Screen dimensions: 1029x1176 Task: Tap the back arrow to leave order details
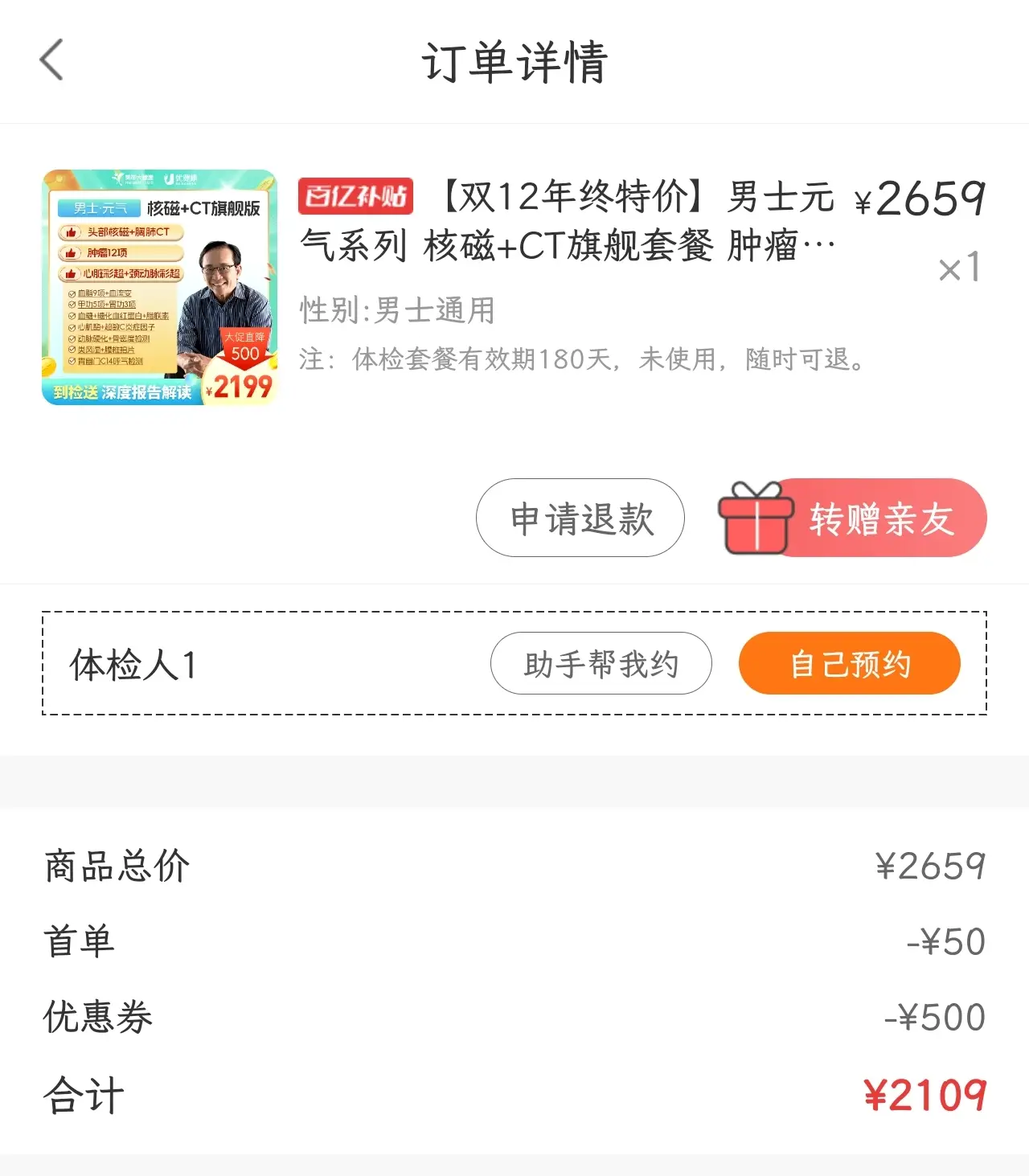[51, 60]
